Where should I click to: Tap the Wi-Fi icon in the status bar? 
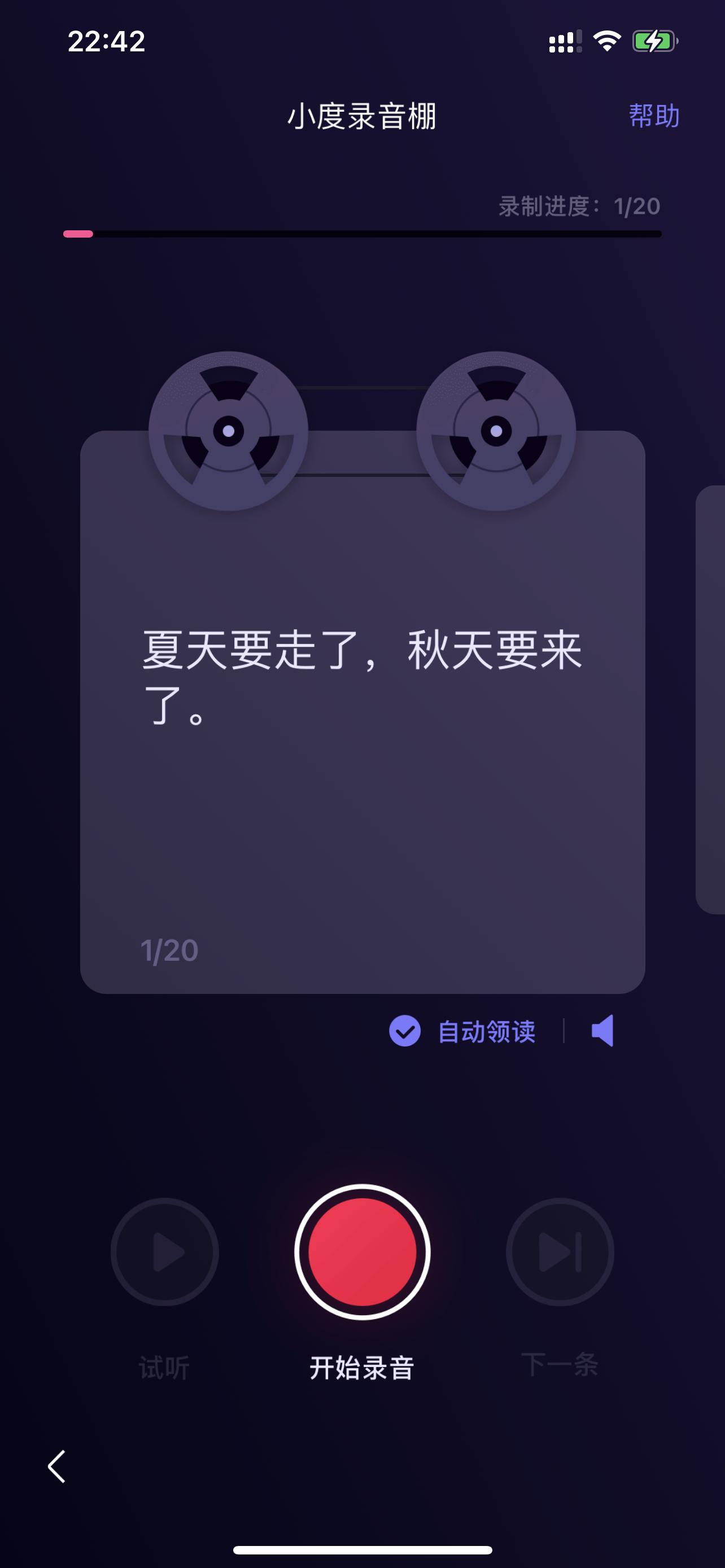606,40
